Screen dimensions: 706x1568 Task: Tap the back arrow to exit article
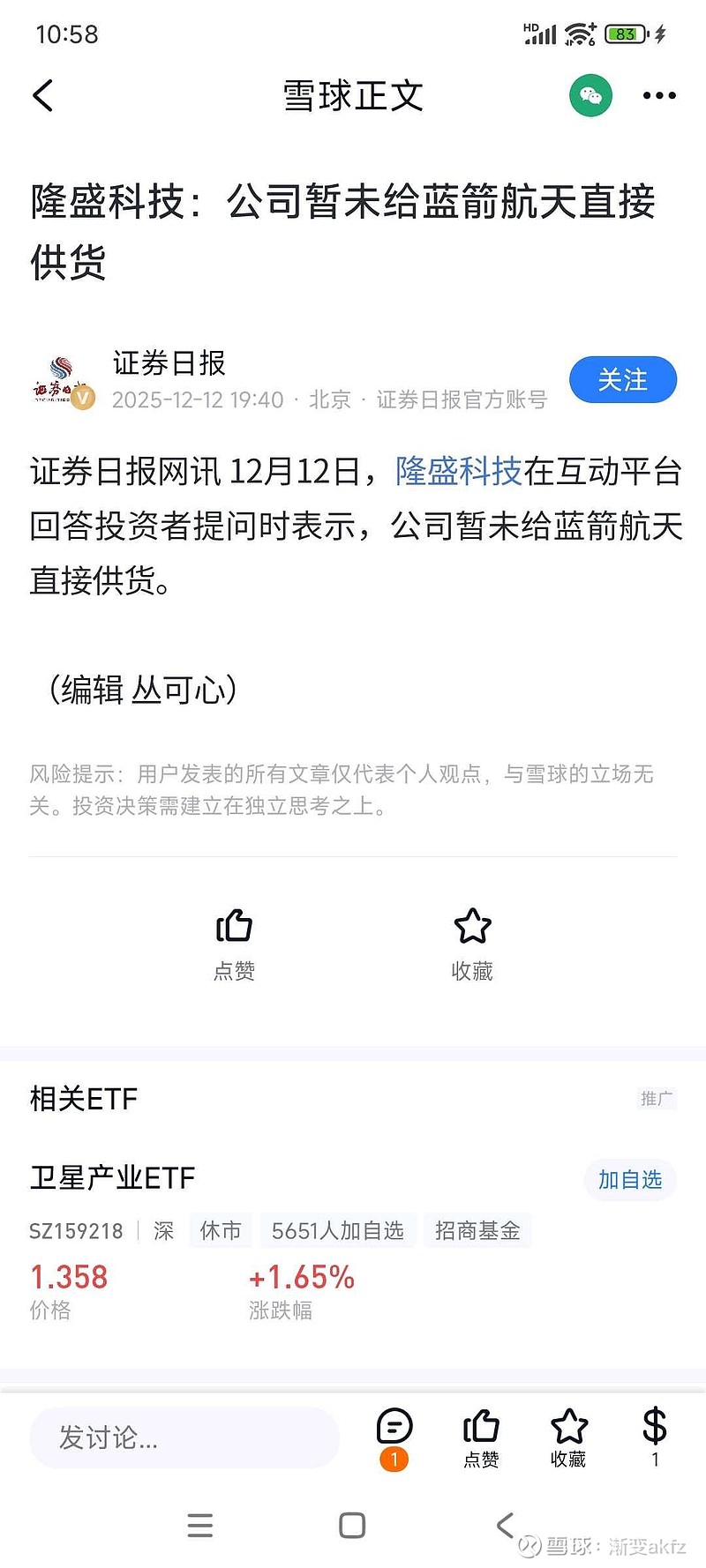coord(42,96)
